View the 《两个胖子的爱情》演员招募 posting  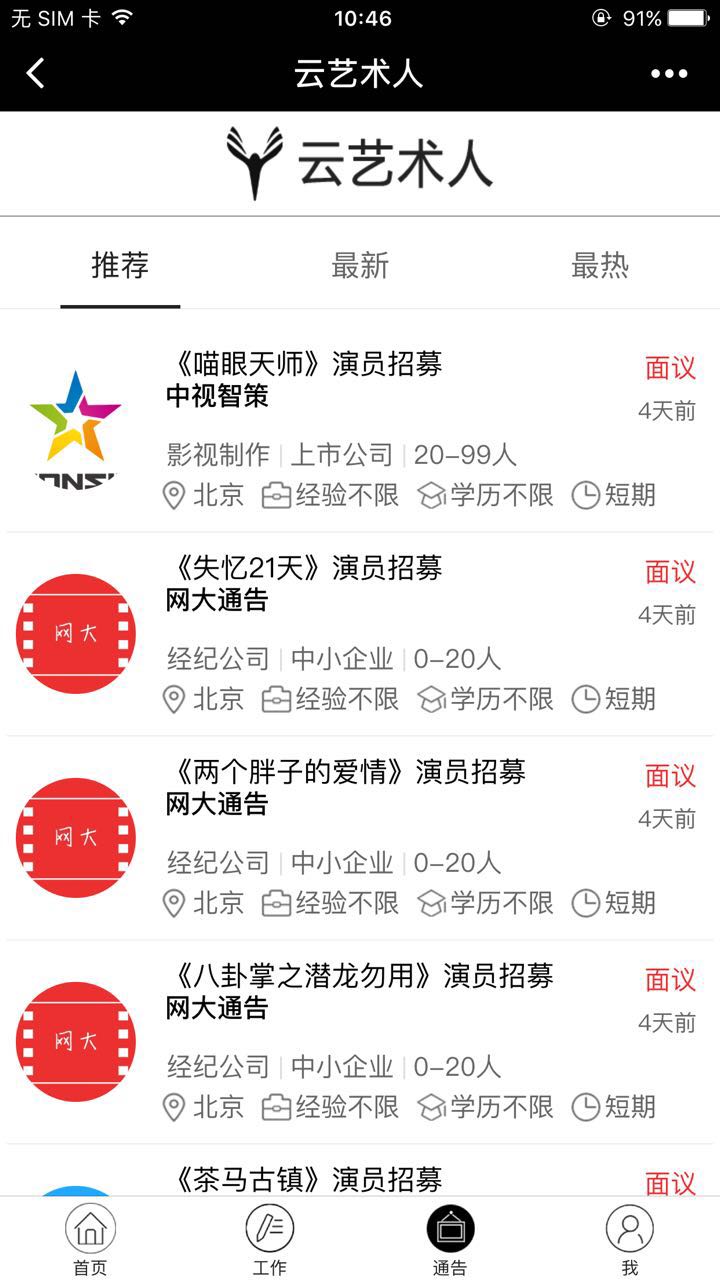tap(346, 773)
